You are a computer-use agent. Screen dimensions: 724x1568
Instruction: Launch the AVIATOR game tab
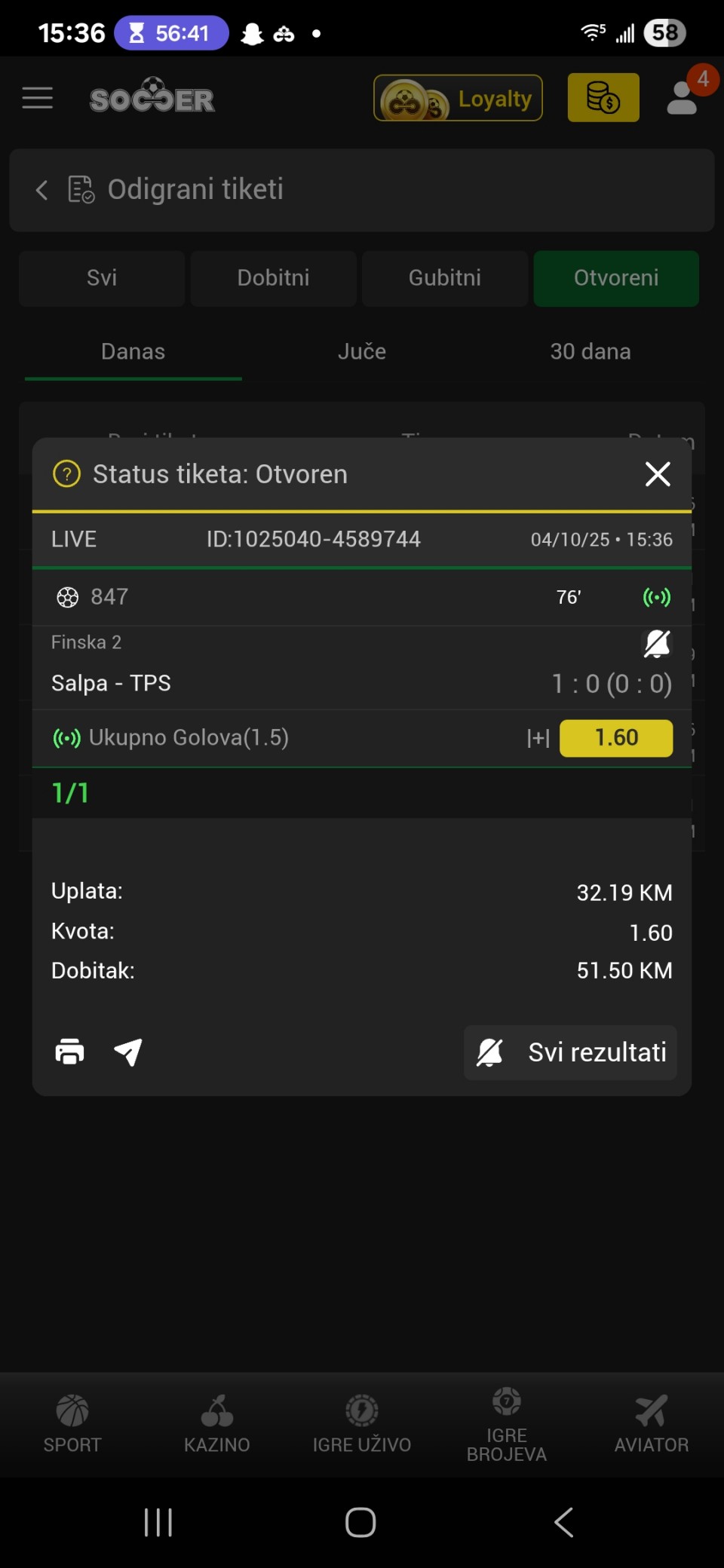point(652,1423)
